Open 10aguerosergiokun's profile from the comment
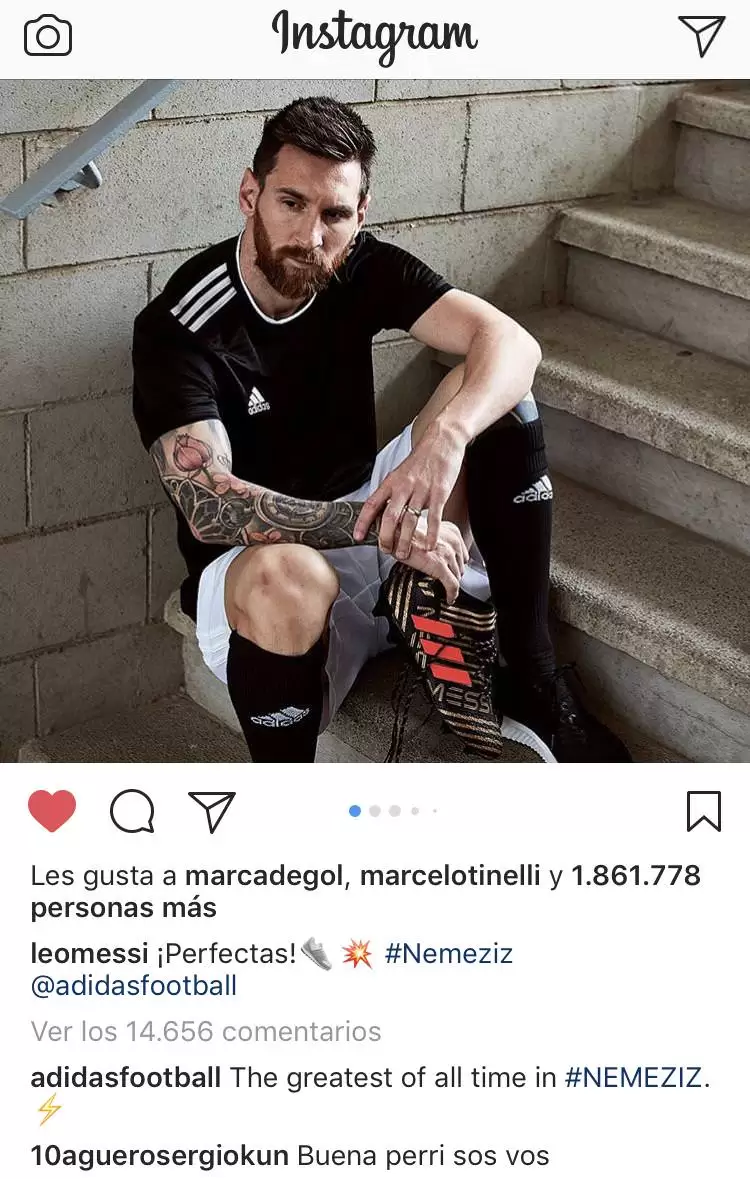750x1179 pixels. click(x=159, y=1156)
